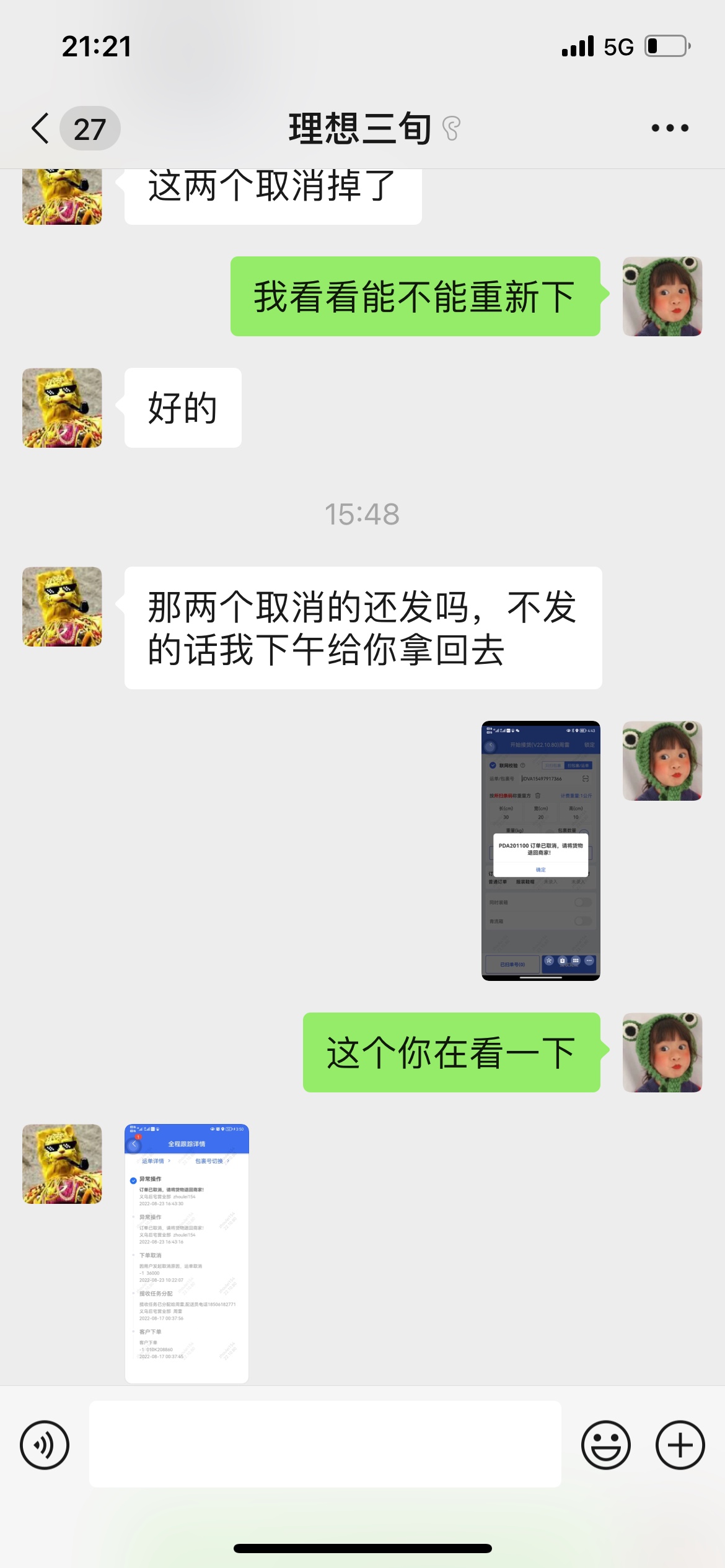Open the received tracking-details screenshot

tap(187, 1253)
